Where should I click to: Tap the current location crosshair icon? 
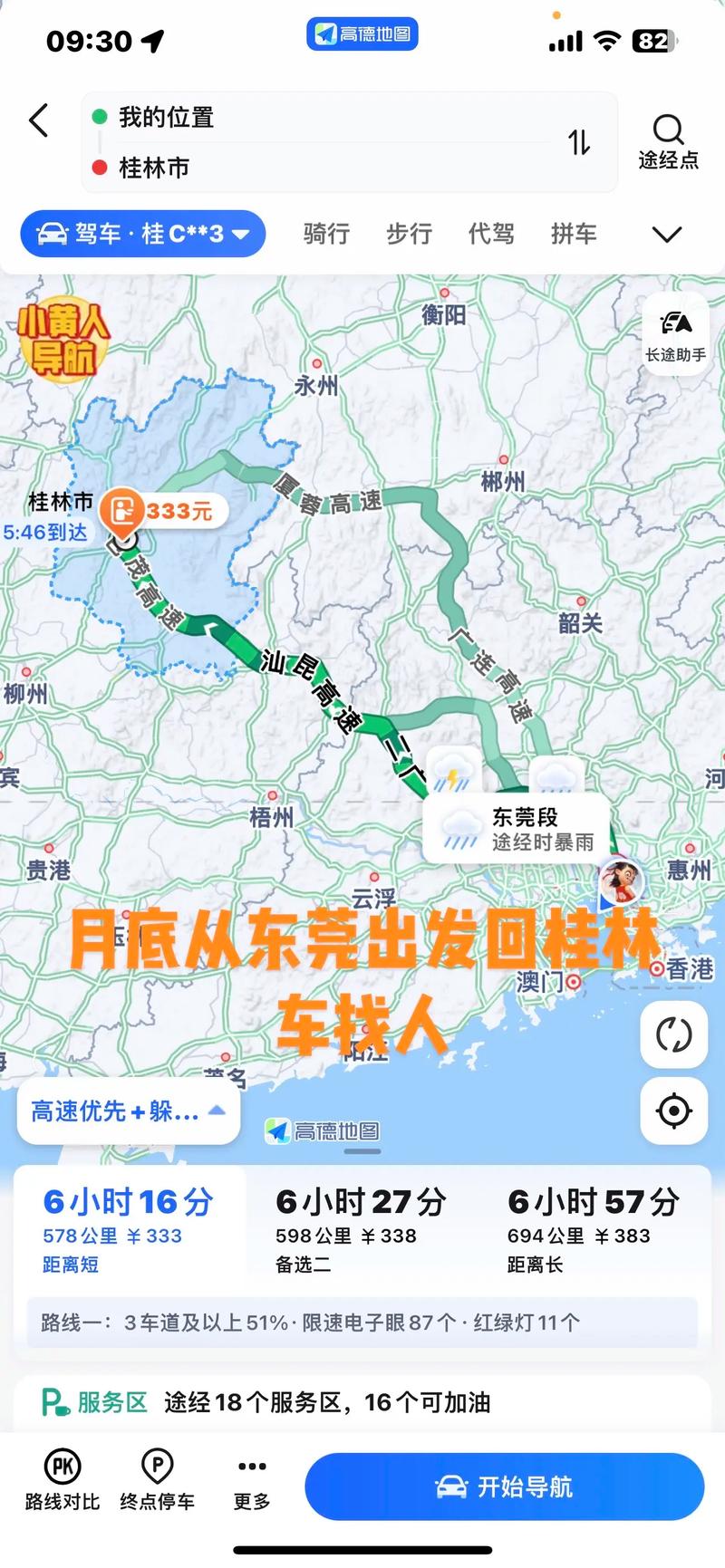pyautogui.click(x=673, y=1111)
